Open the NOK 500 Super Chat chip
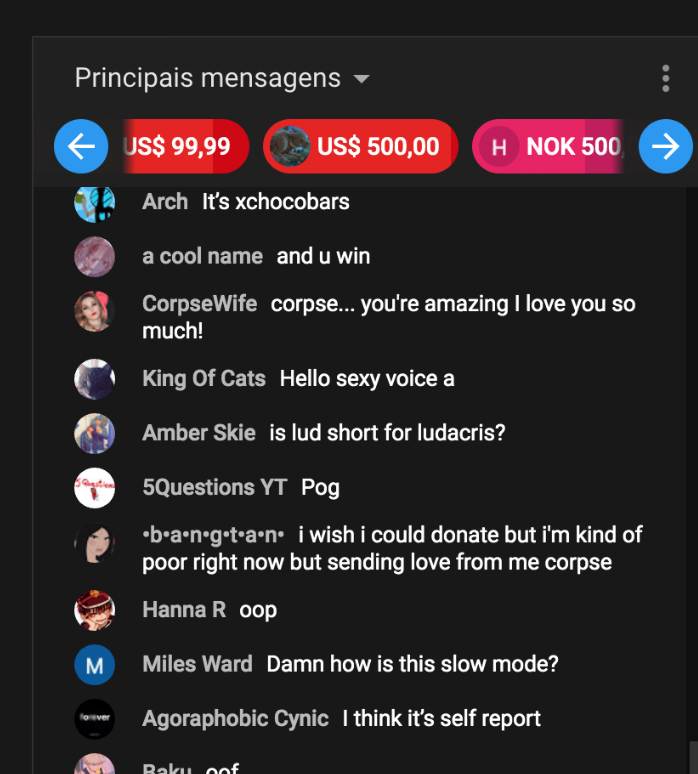 coord(552,147)
